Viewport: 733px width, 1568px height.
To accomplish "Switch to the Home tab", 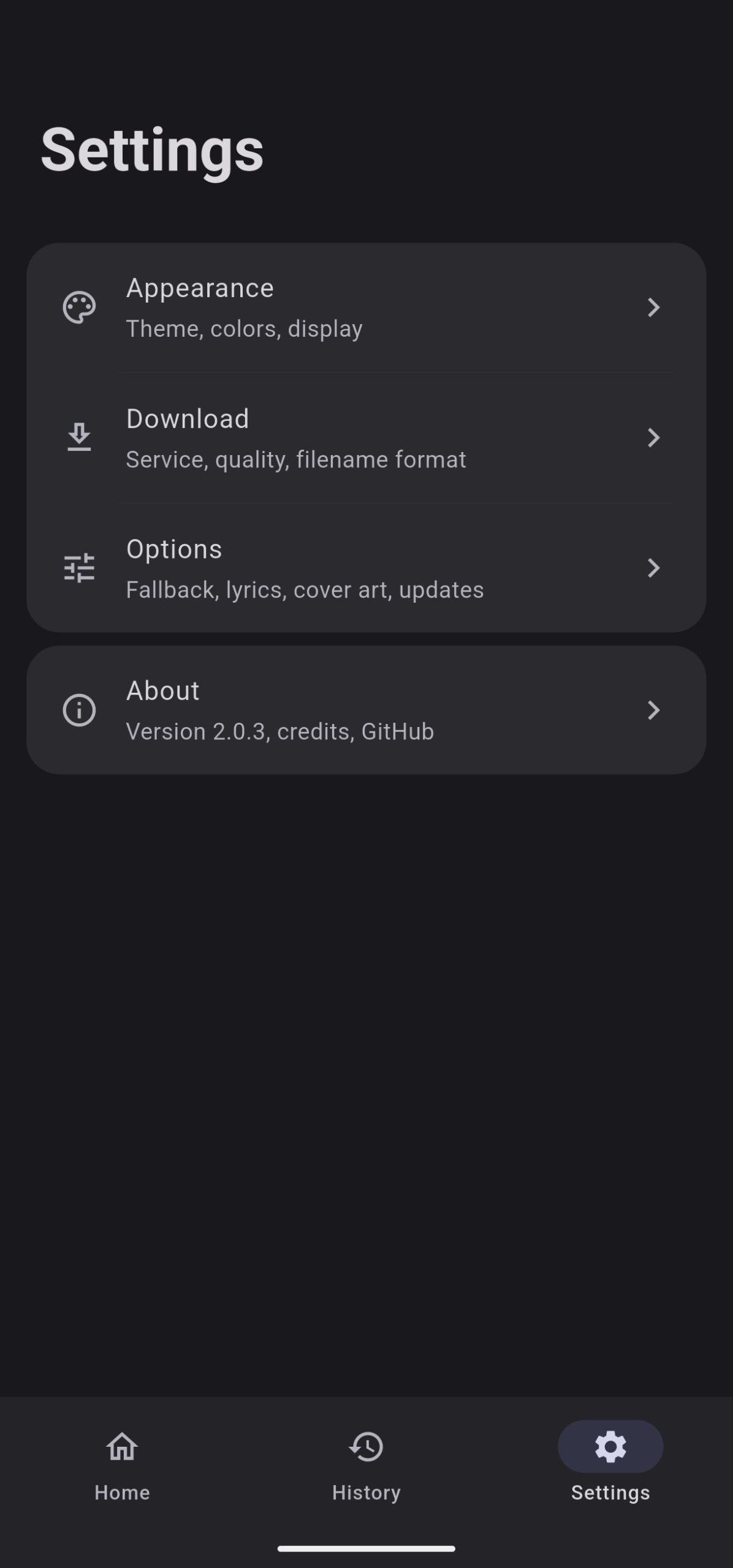I will (122, 1466).
